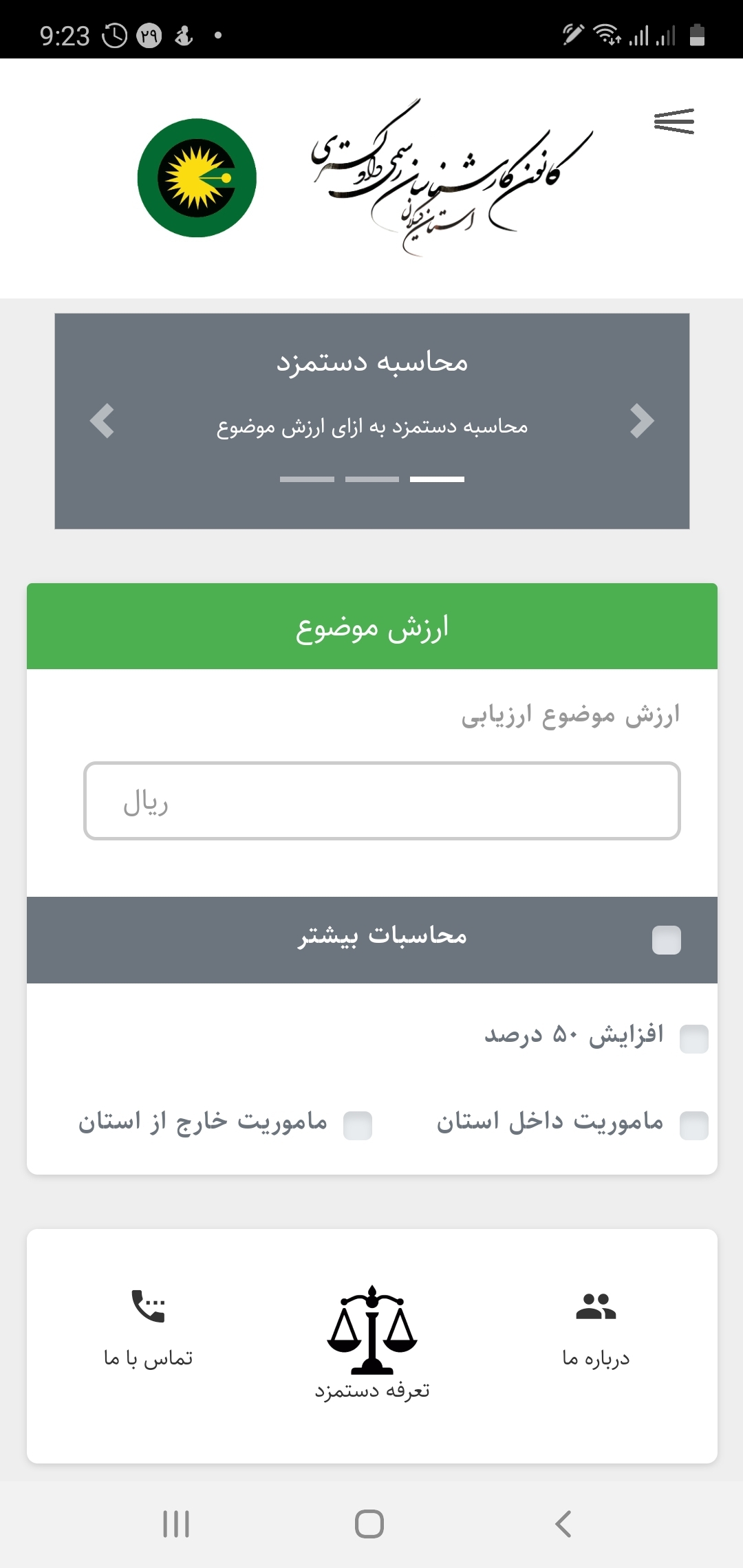The width and height of the screenshot is (743, 1568).
Task: Check the محاسبات بیشتر checkbox
Action: click(x=666, y=940)
